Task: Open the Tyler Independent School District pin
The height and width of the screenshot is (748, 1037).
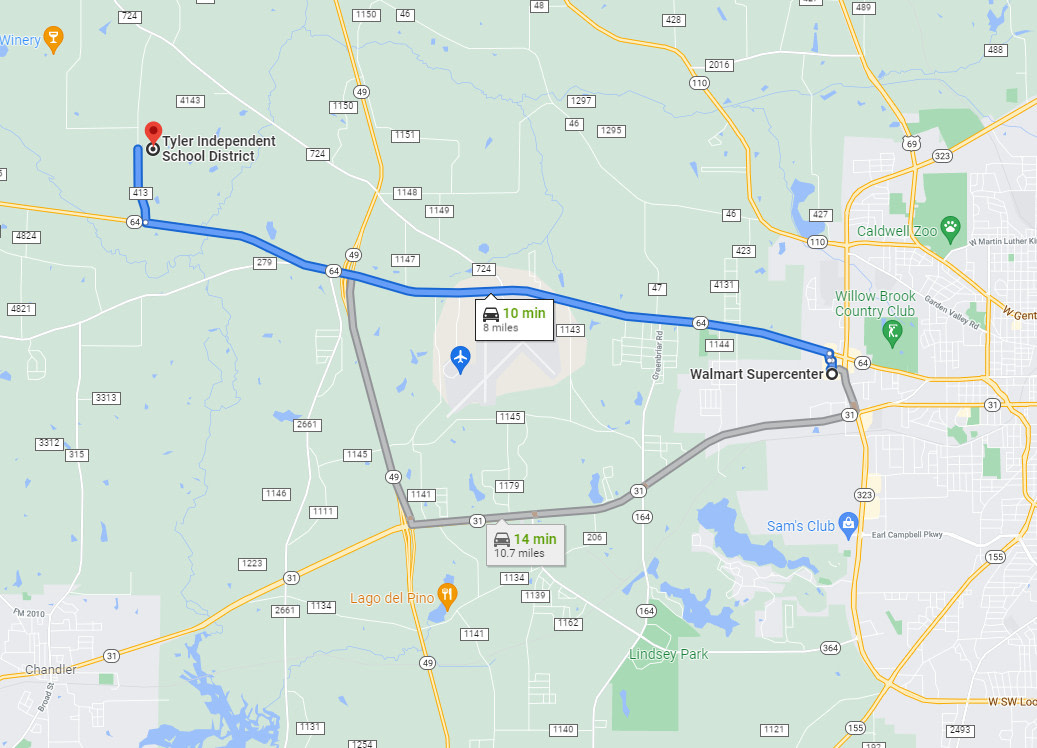Action: pyautogui.click(x=152, y=133)
